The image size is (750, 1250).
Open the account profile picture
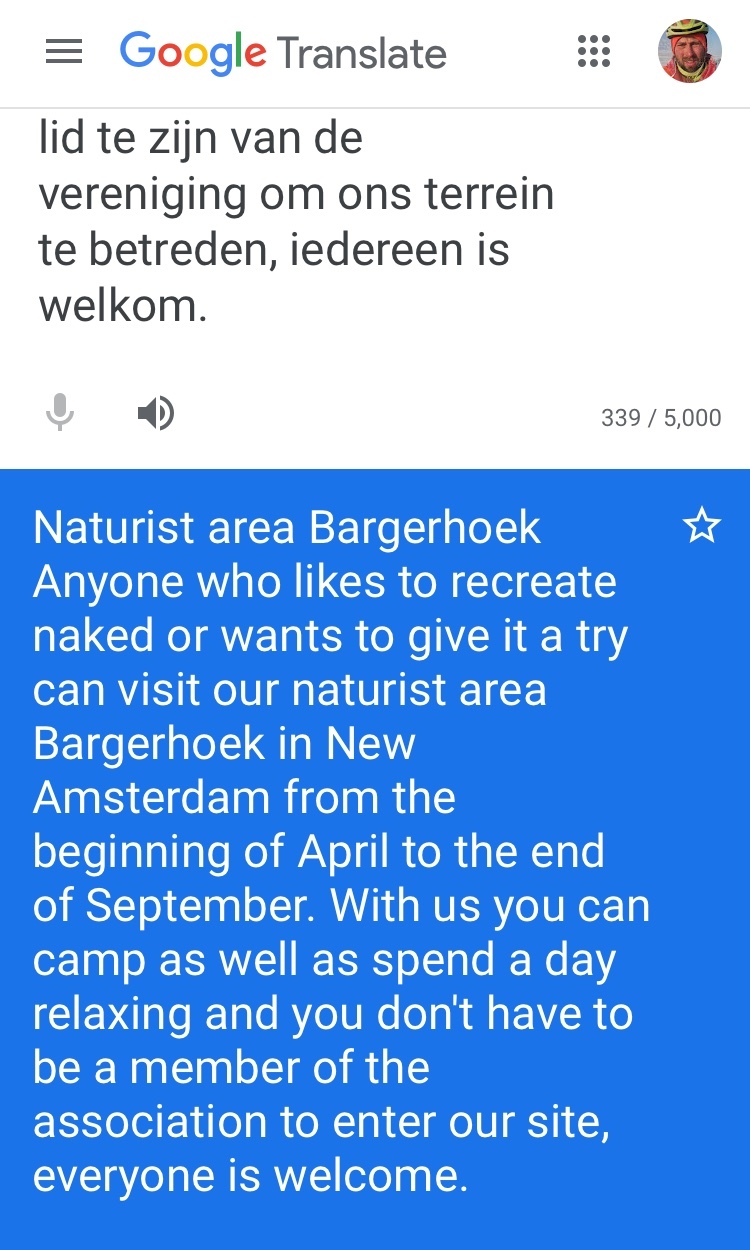(689, 51)
